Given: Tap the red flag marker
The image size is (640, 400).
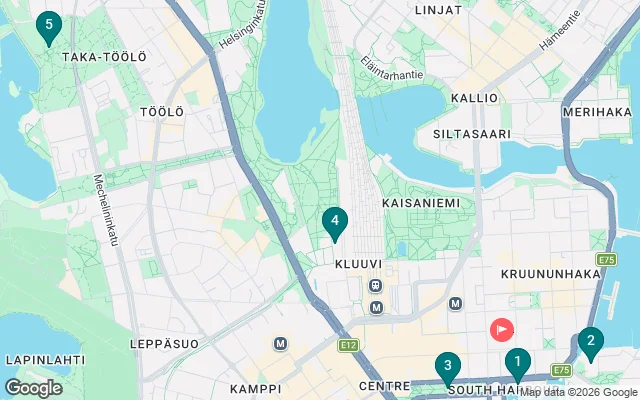Looking at the screenshot, I should coord(500,329).
